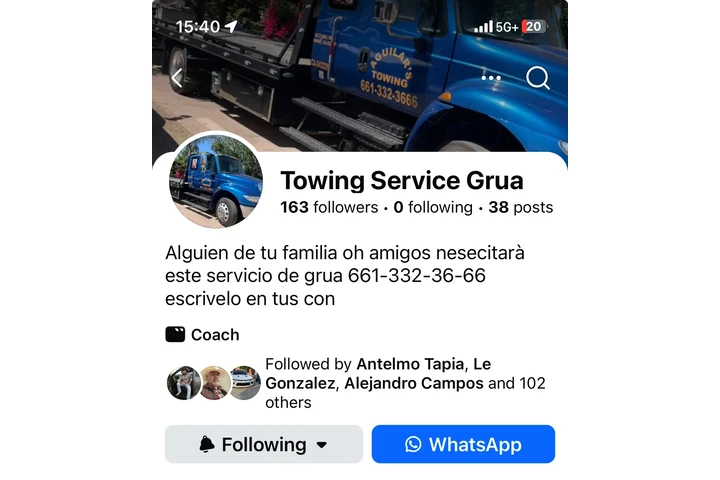
Task: Search within this page
Action: (x=538, y=78)
